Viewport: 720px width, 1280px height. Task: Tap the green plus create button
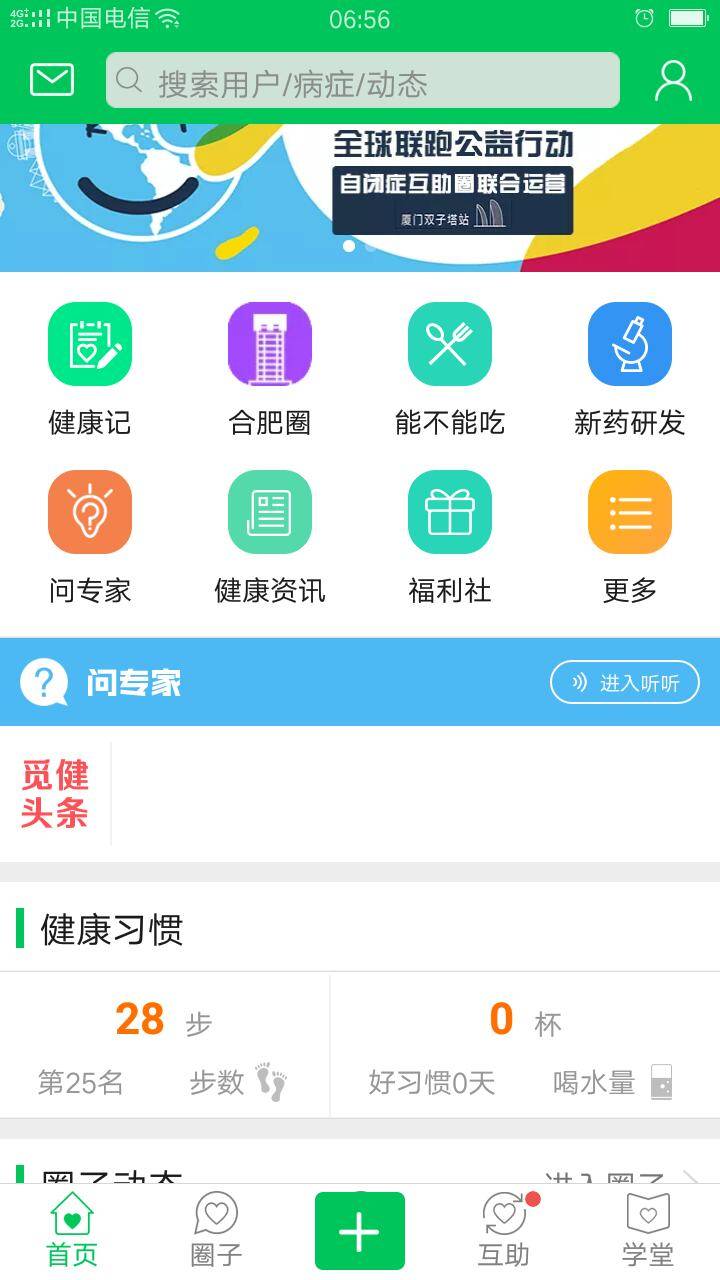pyautogui.click(x=360, y=1231)
